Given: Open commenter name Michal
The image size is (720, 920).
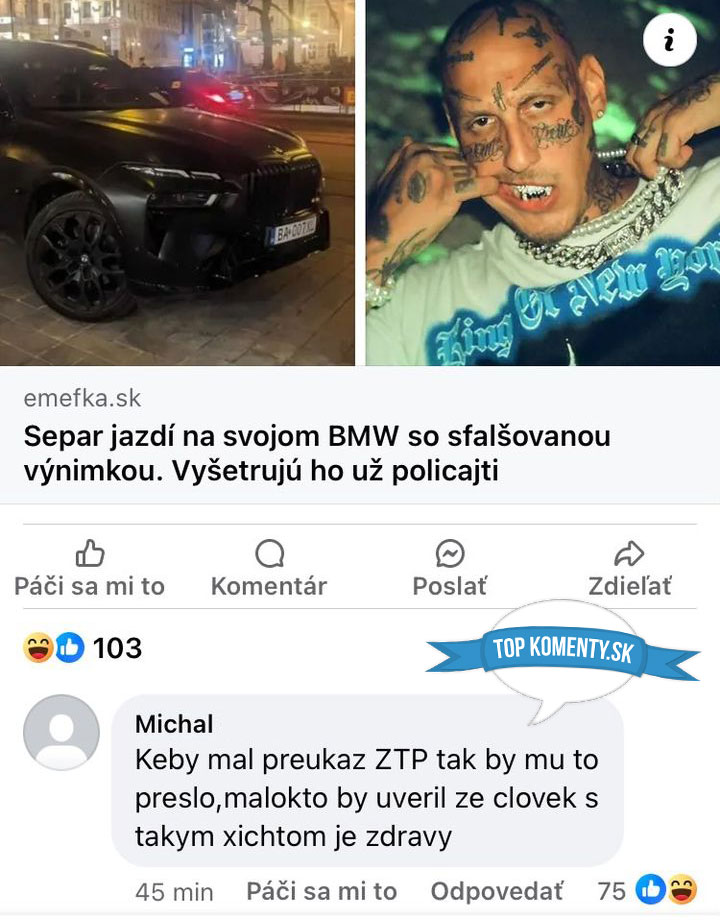Looking at the screenshot, I should [174, 724].
